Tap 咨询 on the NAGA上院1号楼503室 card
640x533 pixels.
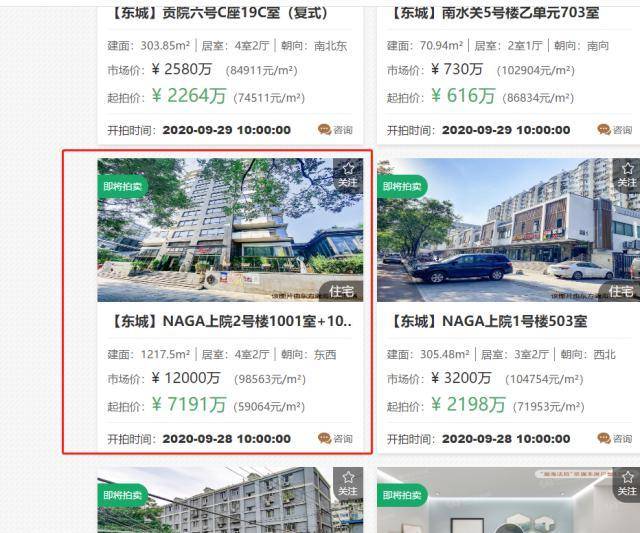615,438
